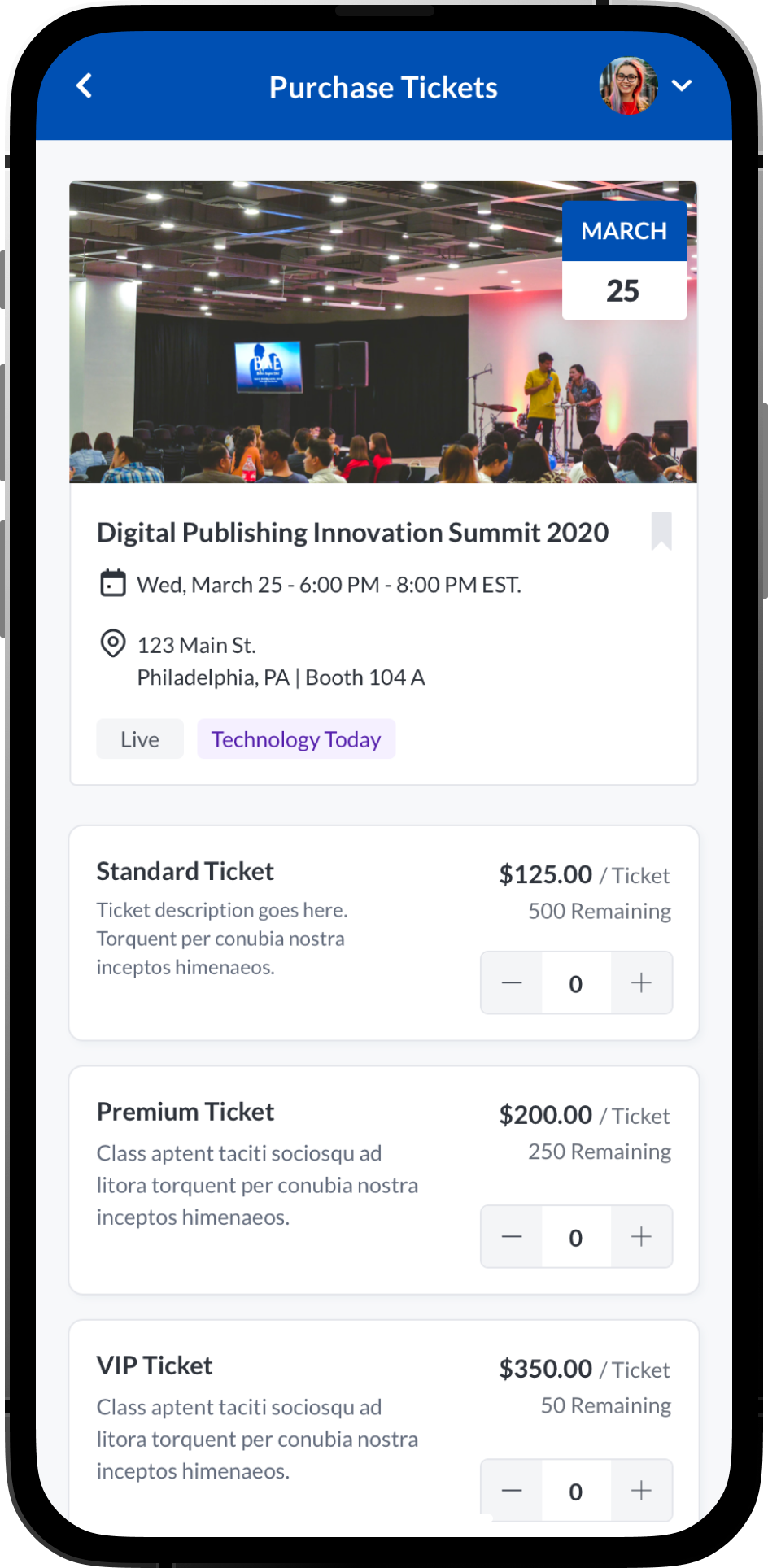Viewport: 768px width, 1568px height.
Task: Tap the Premium Ticket quantity field
Action: point(576,1237)
